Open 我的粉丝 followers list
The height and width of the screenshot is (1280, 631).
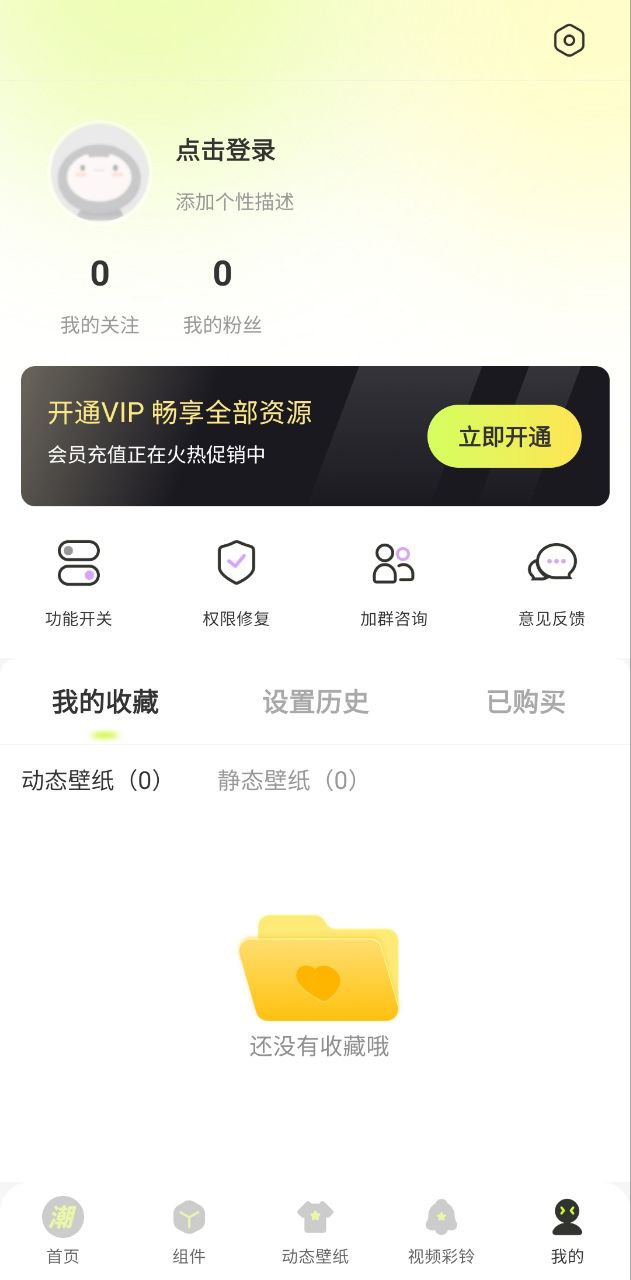222,296
